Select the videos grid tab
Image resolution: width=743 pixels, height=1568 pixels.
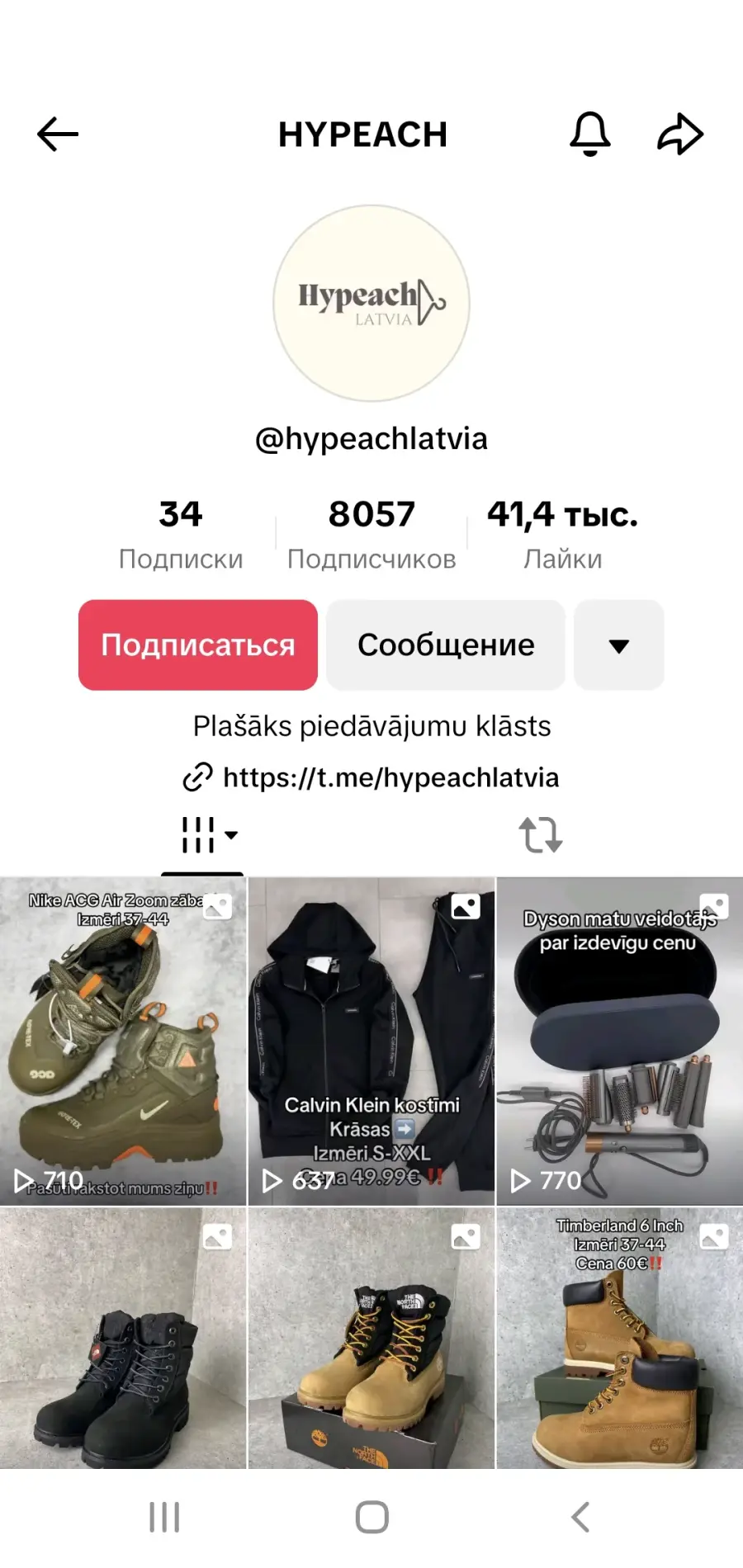point(202,835)
